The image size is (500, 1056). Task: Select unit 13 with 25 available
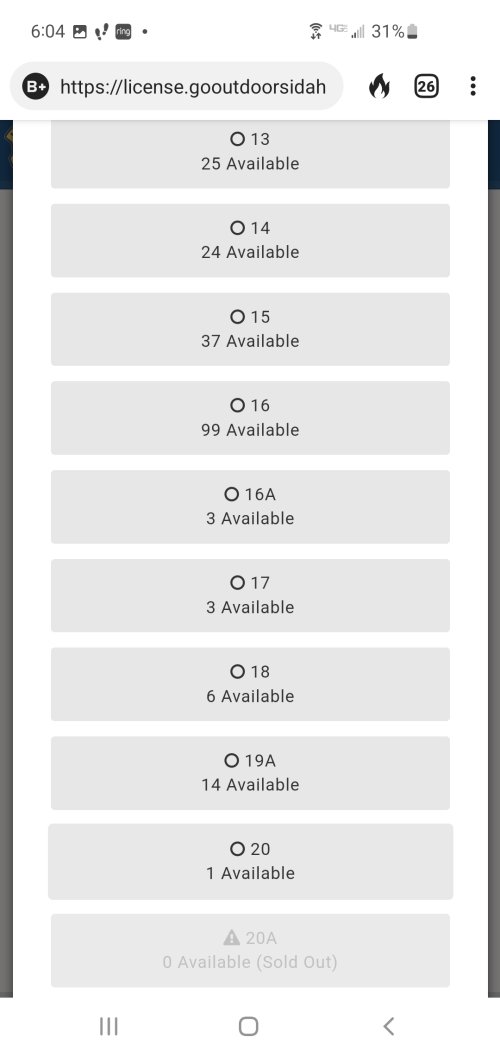(x=250, y=154)
